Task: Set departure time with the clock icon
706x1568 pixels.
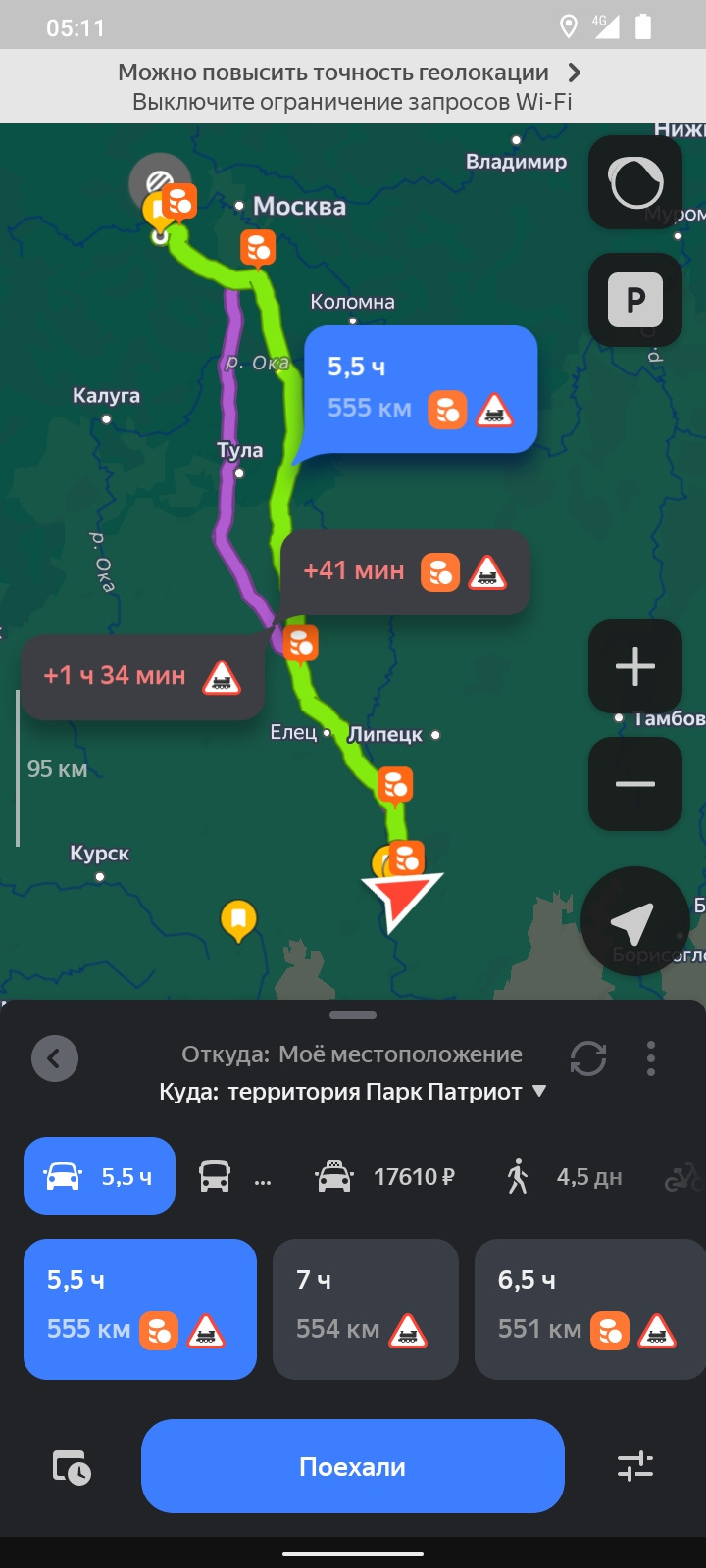Action: tap(72, 1467)
